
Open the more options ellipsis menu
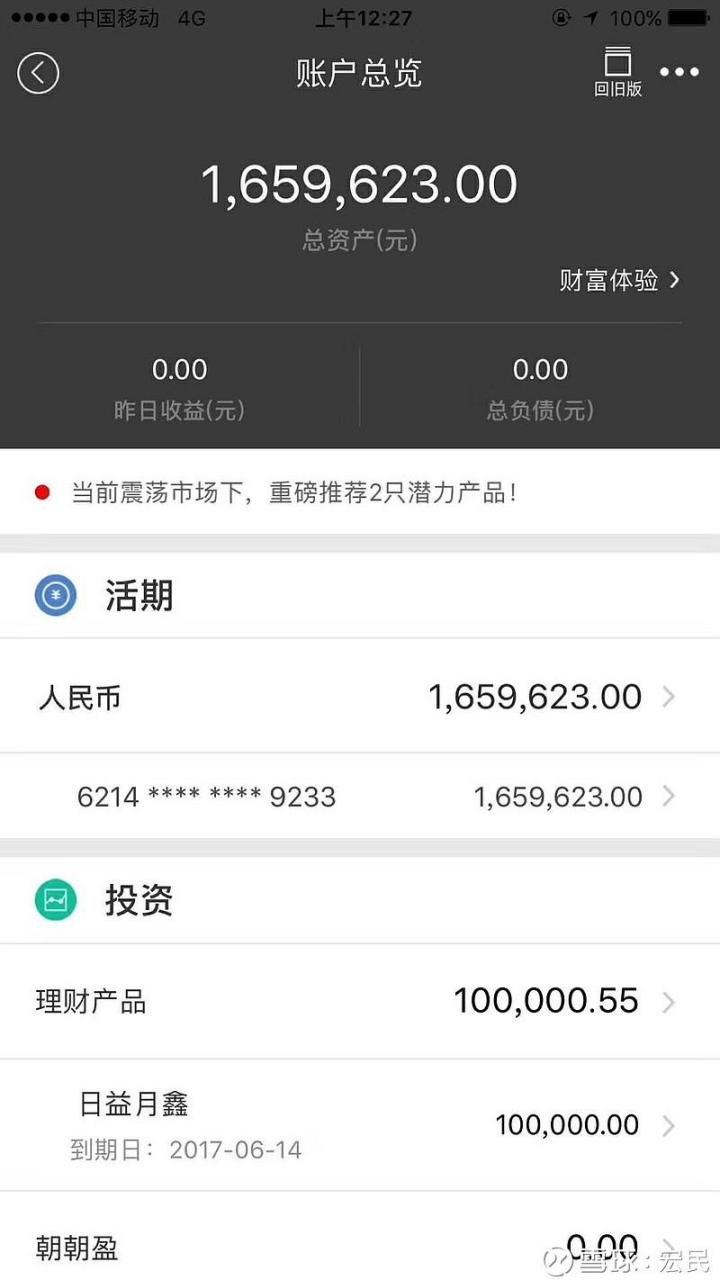point(680,72)
